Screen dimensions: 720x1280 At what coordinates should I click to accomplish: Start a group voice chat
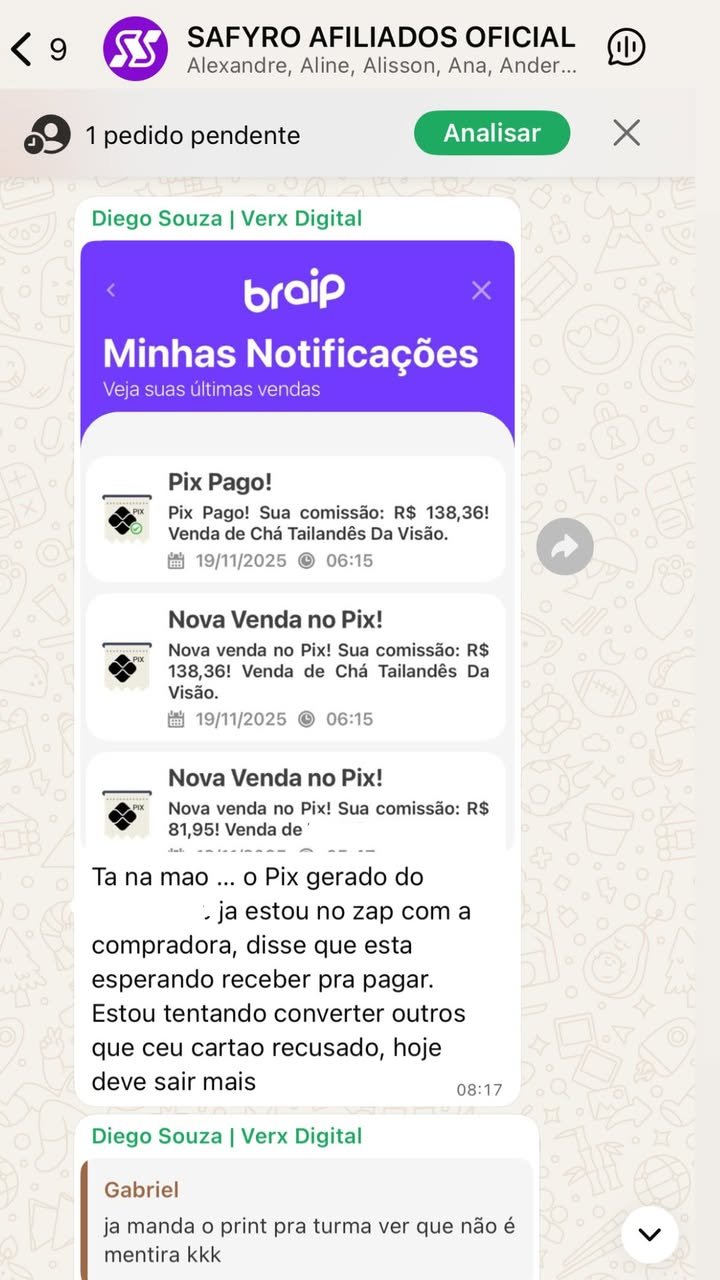tap(626, 47)
